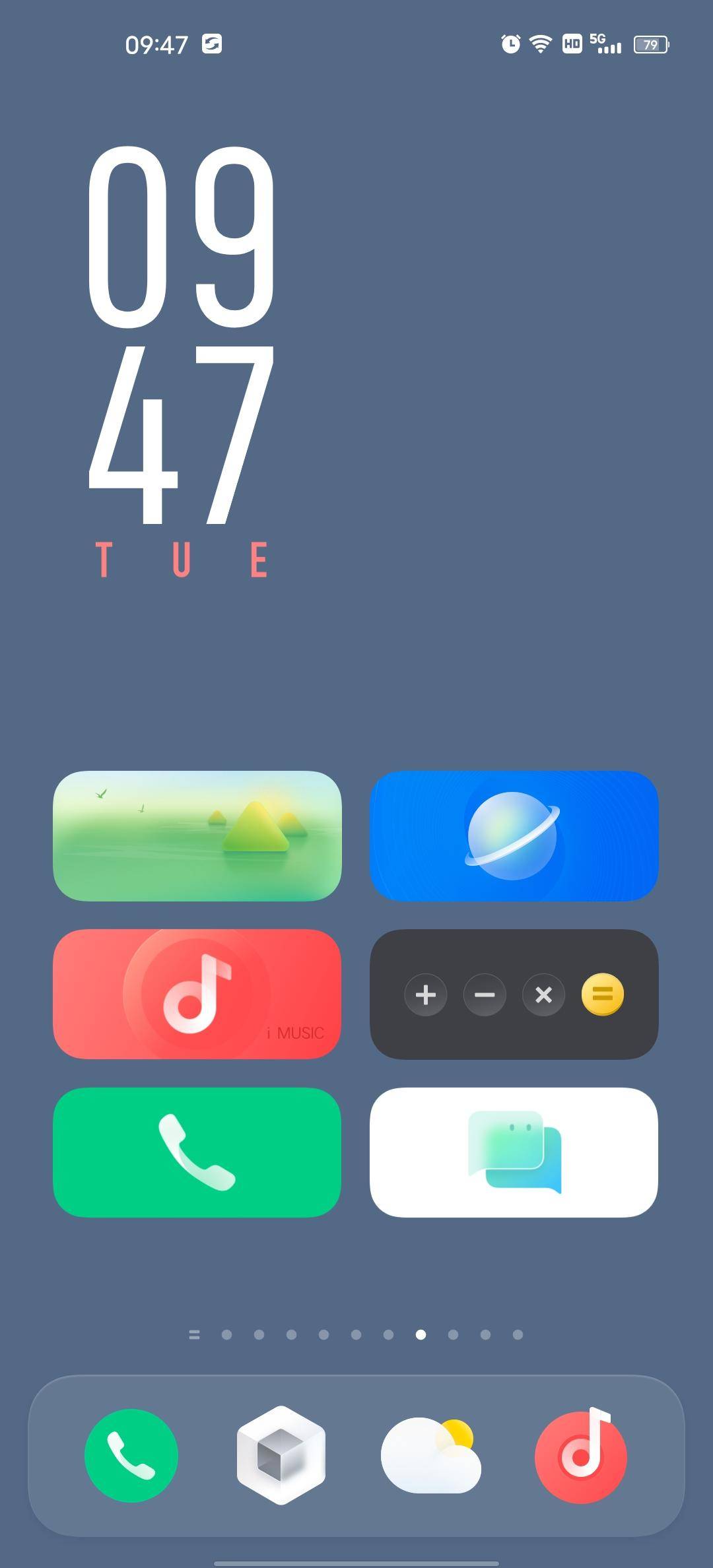Launch the Phone app from the dock
The height and width of the screenshot is (1568, 713).
tap(131, 1455)
